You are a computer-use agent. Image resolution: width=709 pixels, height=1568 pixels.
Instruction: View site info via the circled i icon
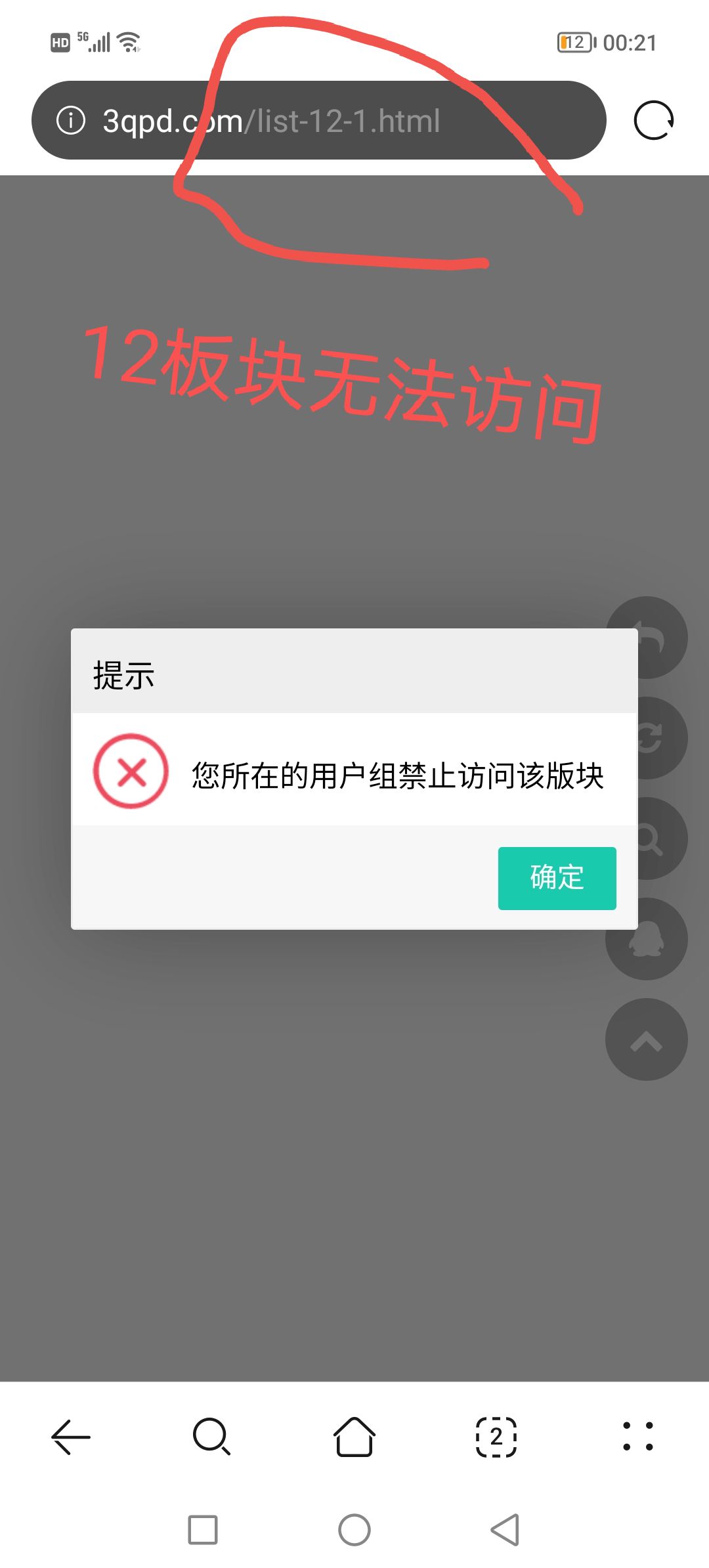(x=71, y=120)
